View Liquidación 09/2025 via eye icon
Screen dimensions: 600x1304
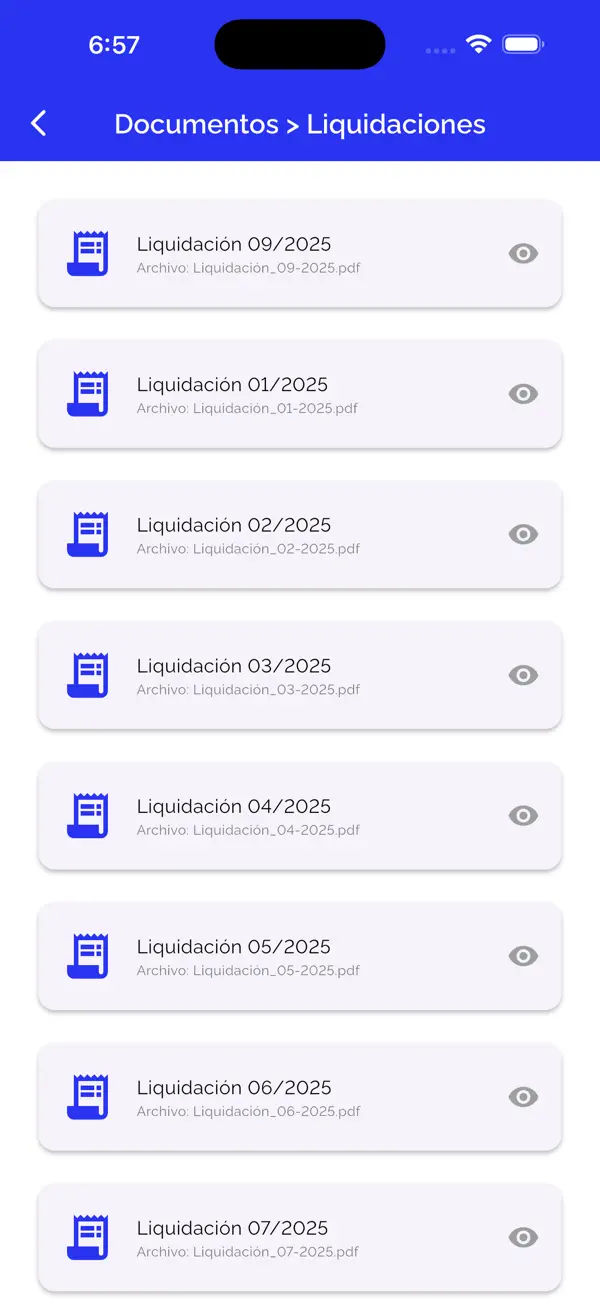coord(523,254)
